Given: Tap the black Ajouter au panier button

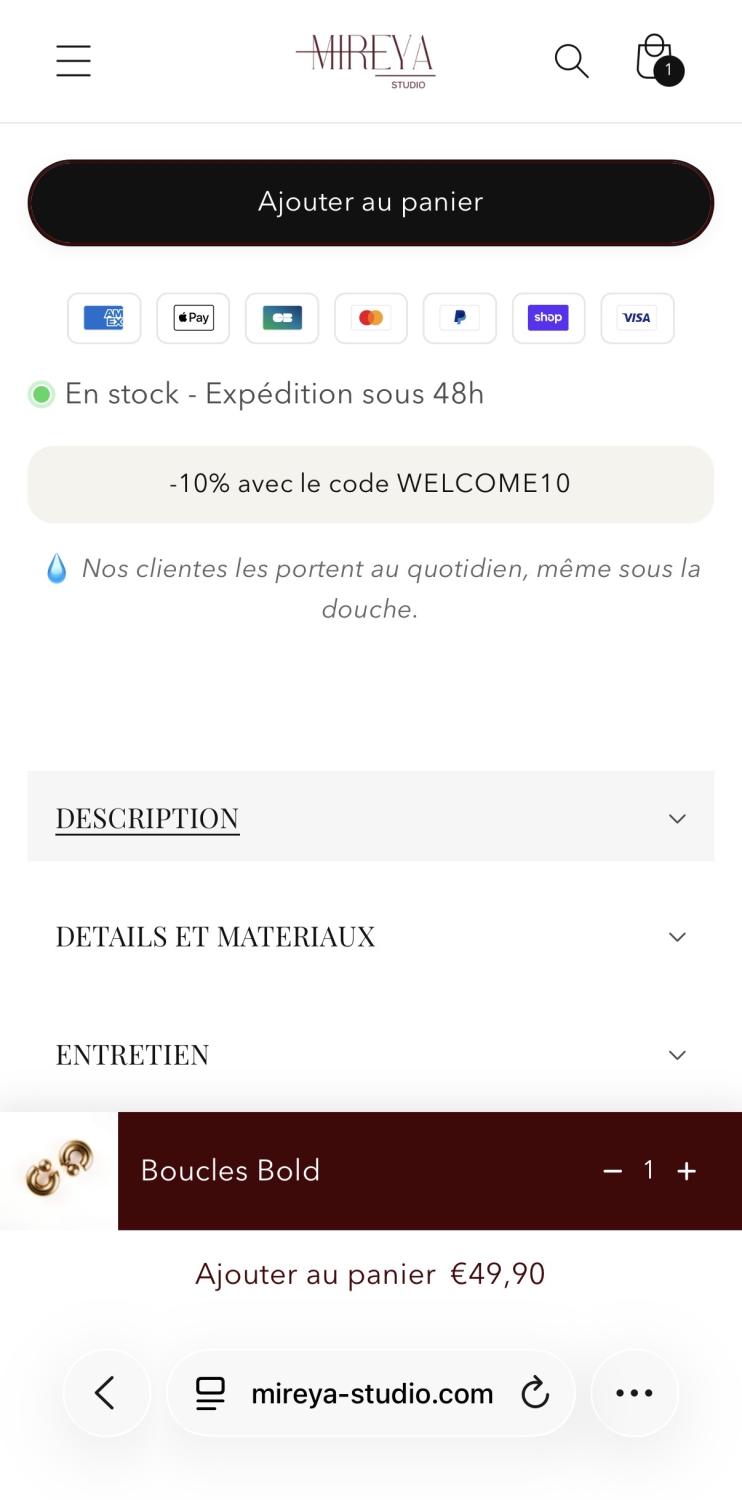Looking at the screenshot, I should click(x=371, y=202).
